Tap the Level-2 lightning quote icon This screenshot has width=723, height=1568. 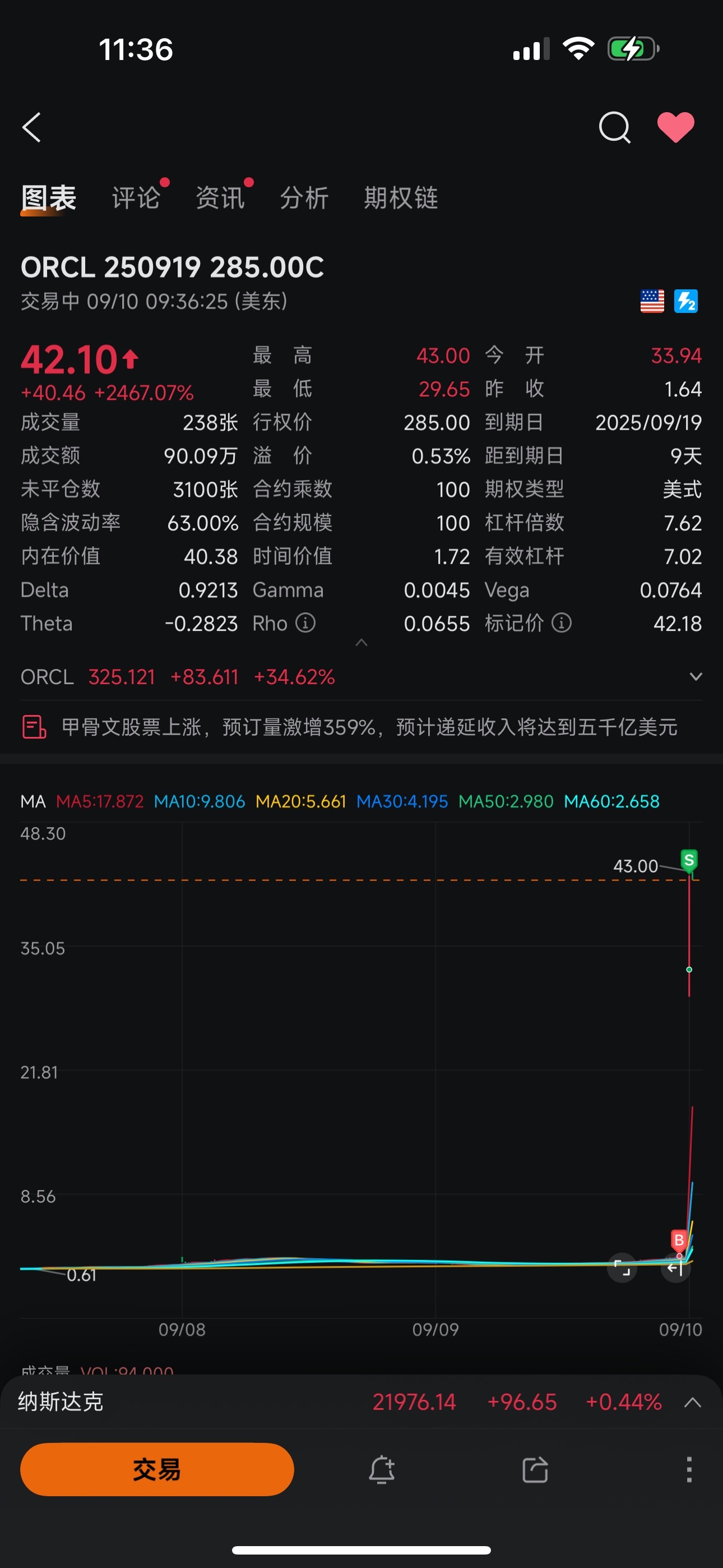coord(687,302)
